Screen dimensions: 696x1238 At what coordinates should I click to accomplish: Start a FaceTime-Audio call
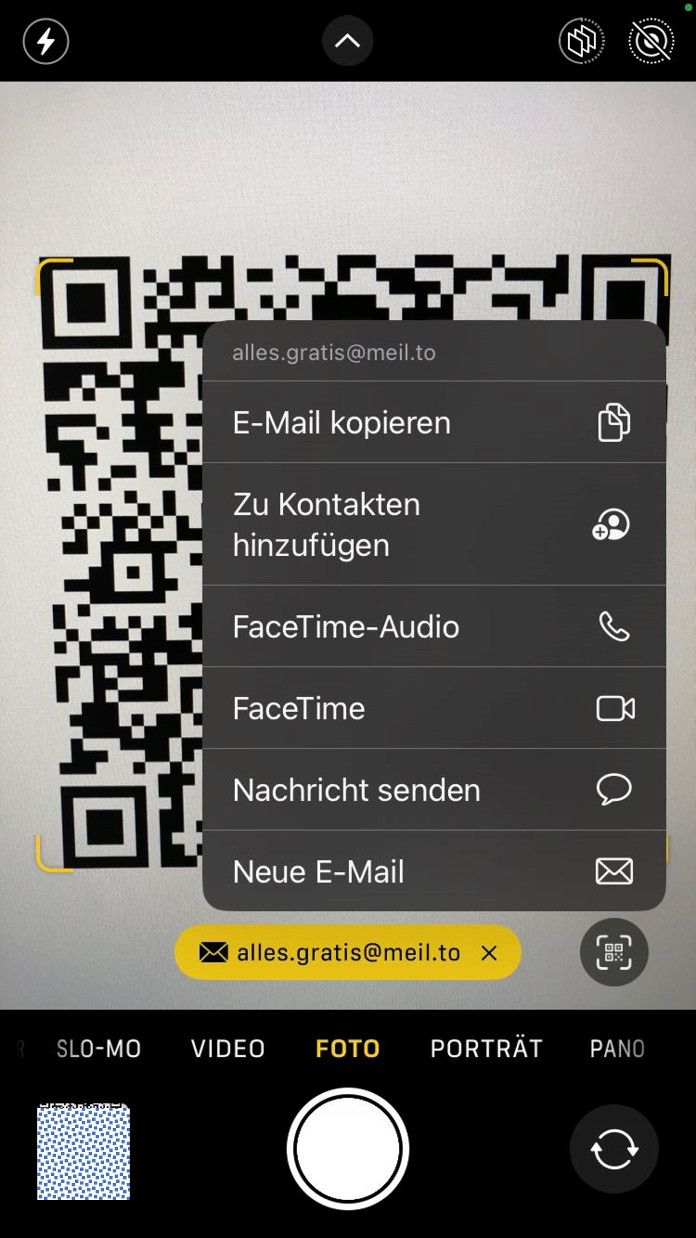433,627
